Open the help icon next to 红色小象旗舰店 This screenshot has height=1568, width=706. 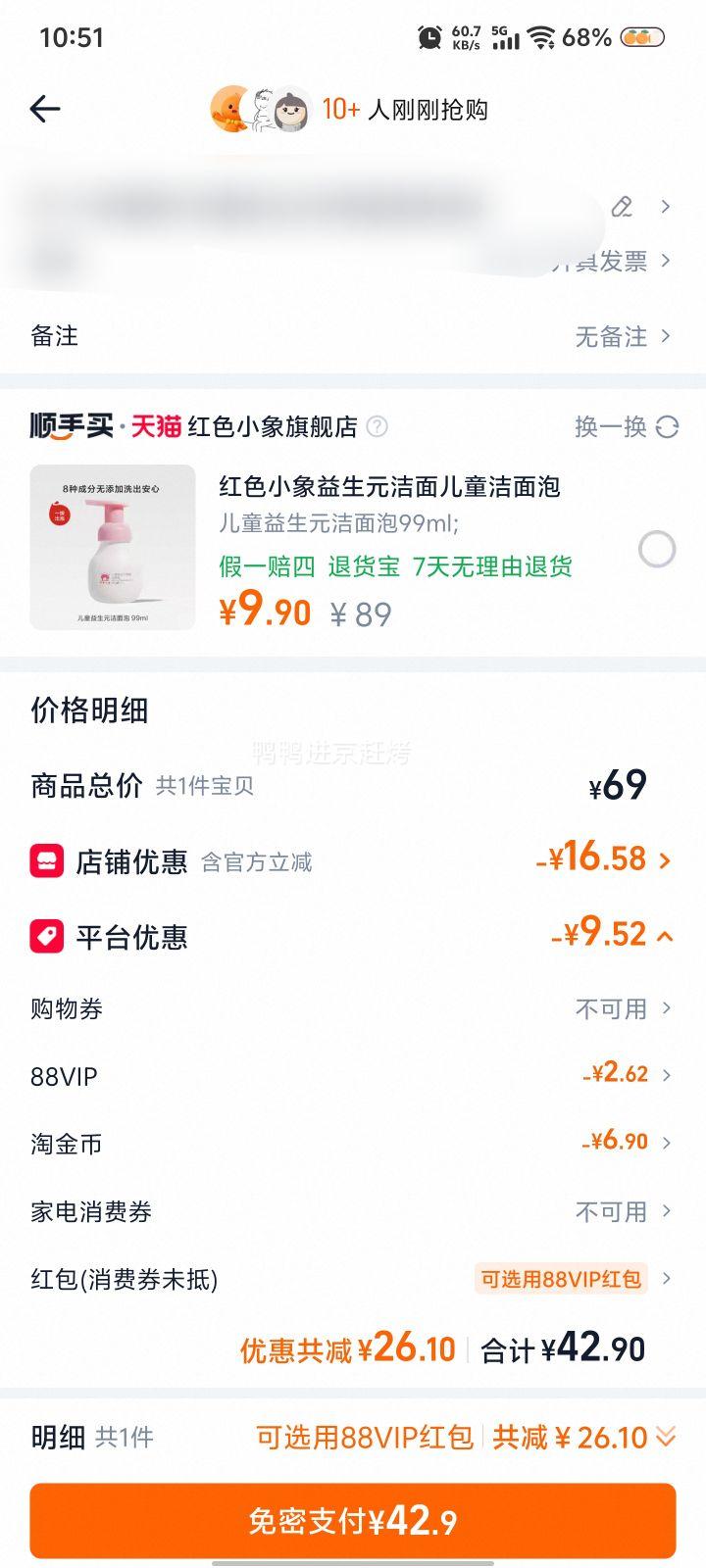point(378,428)
